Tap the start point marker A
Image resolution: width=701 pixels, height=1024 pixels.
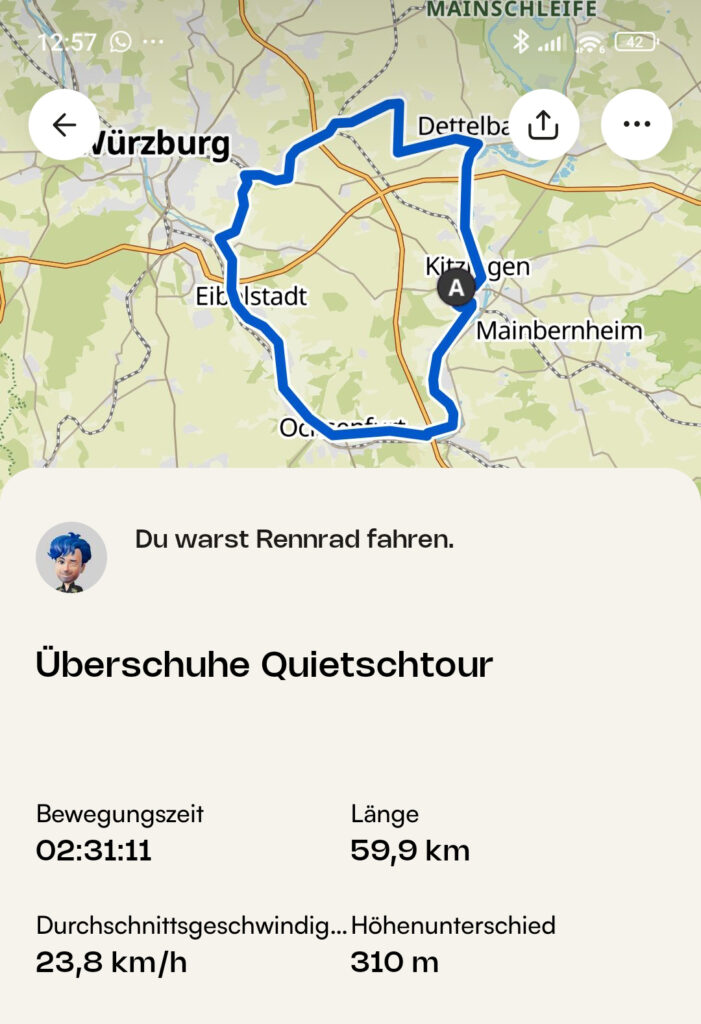pyautogui.click(x=457, y=288)
